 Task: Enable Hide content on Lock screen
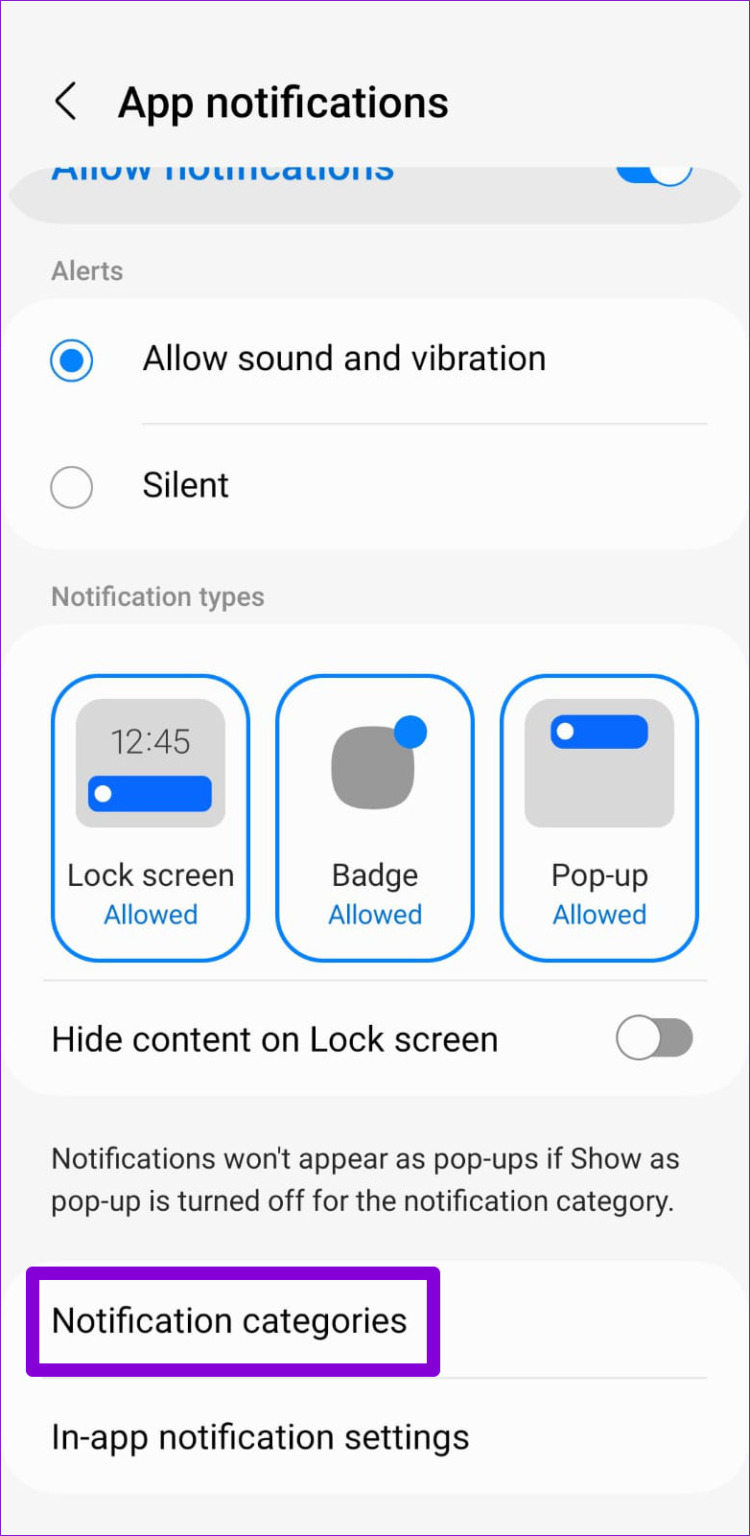coord(655,1039)
